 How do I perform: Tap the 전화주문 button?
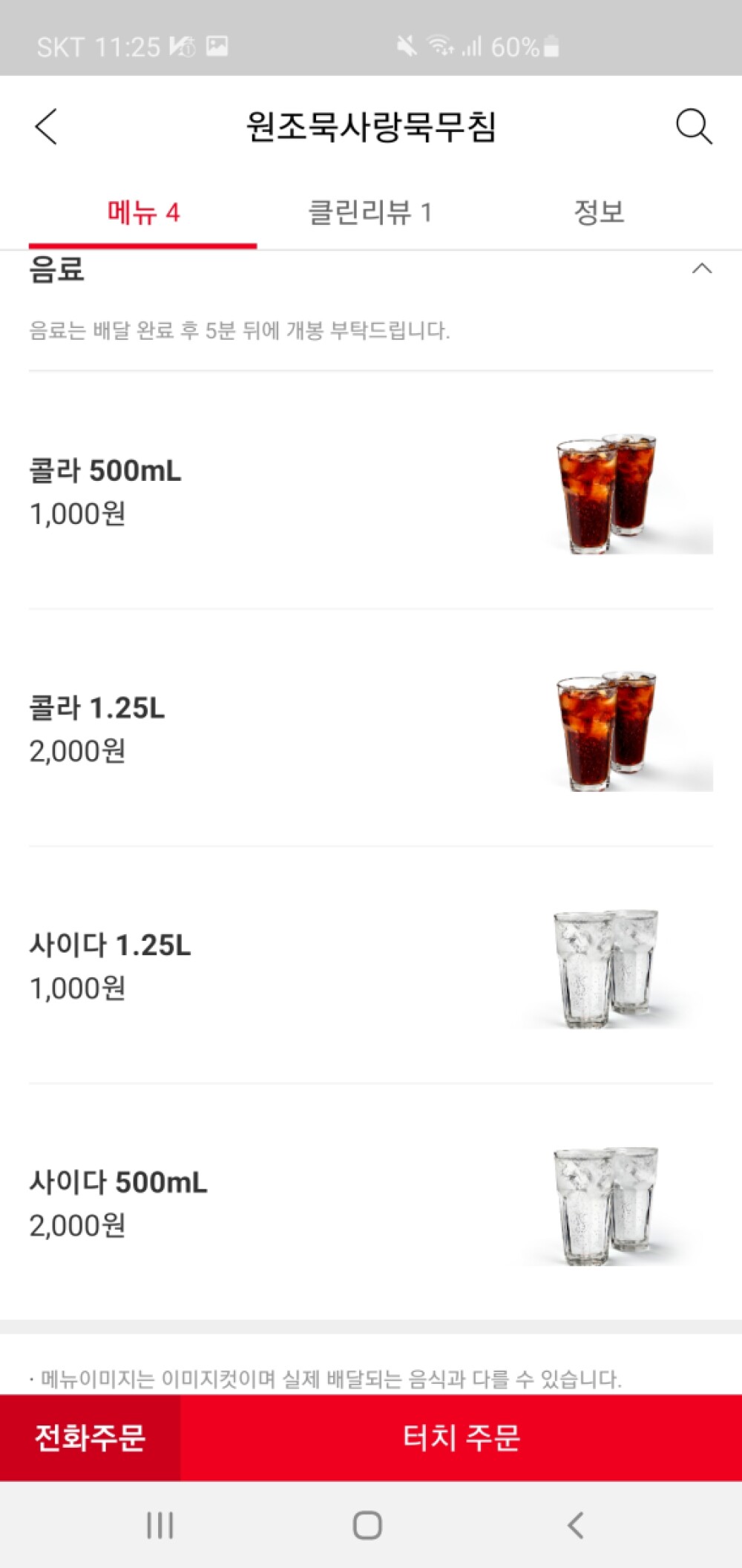coord(90,1437)
